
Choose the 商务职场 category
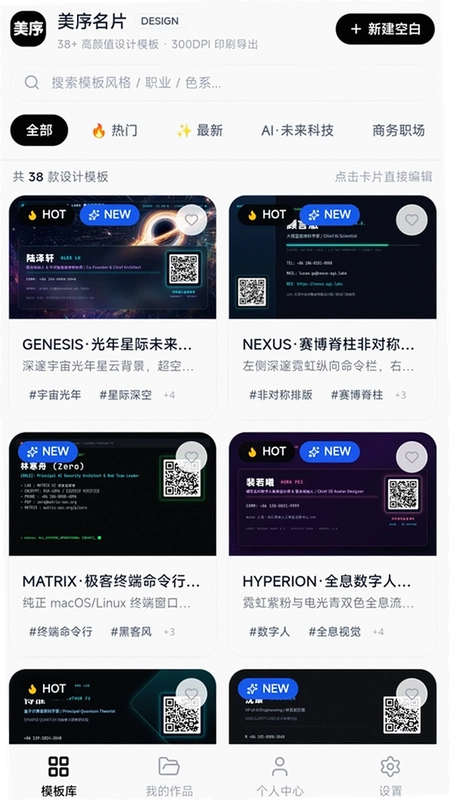click(398, 131)
